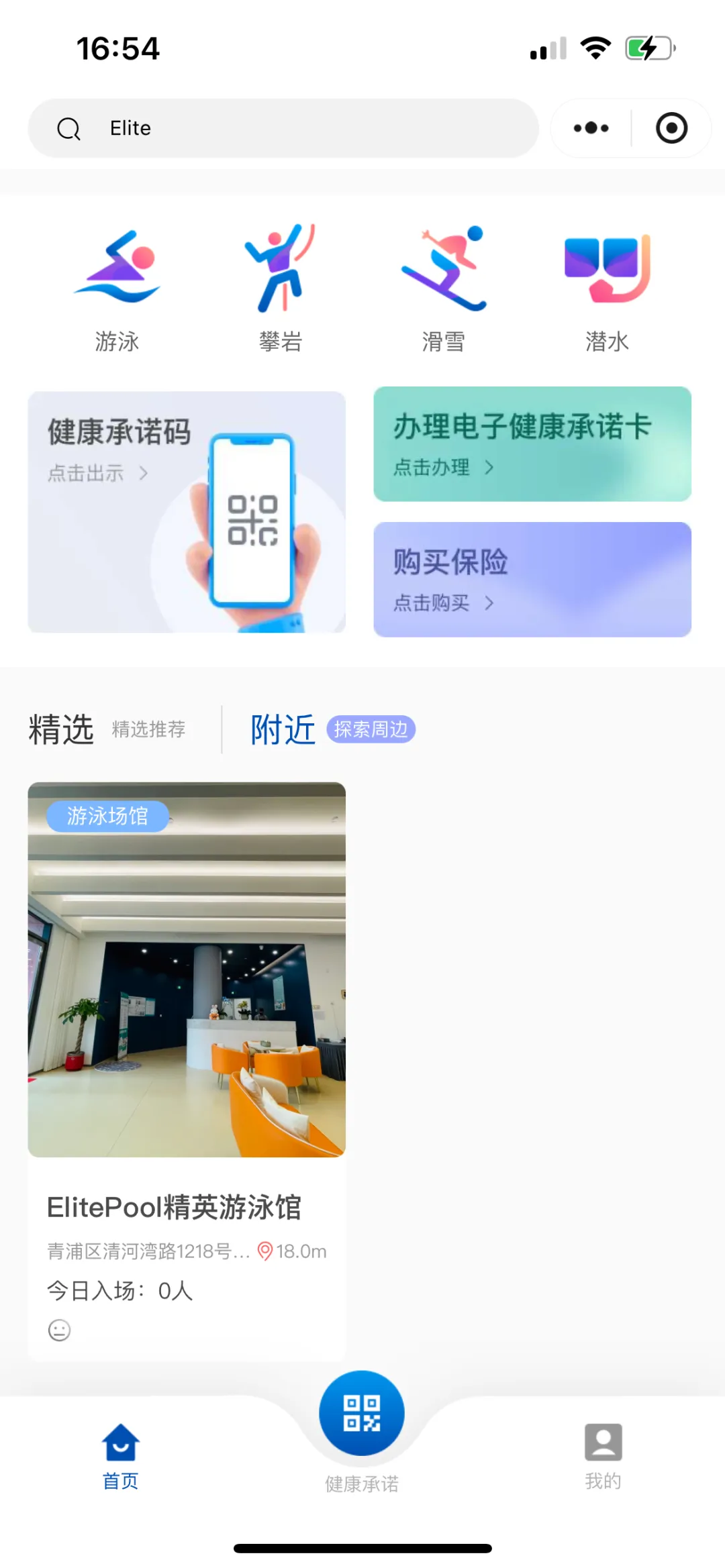This screenshot has width=725, height=1568.
Task: Expand 点击办理 electronic health card chevron
Action: click(491, 468)
